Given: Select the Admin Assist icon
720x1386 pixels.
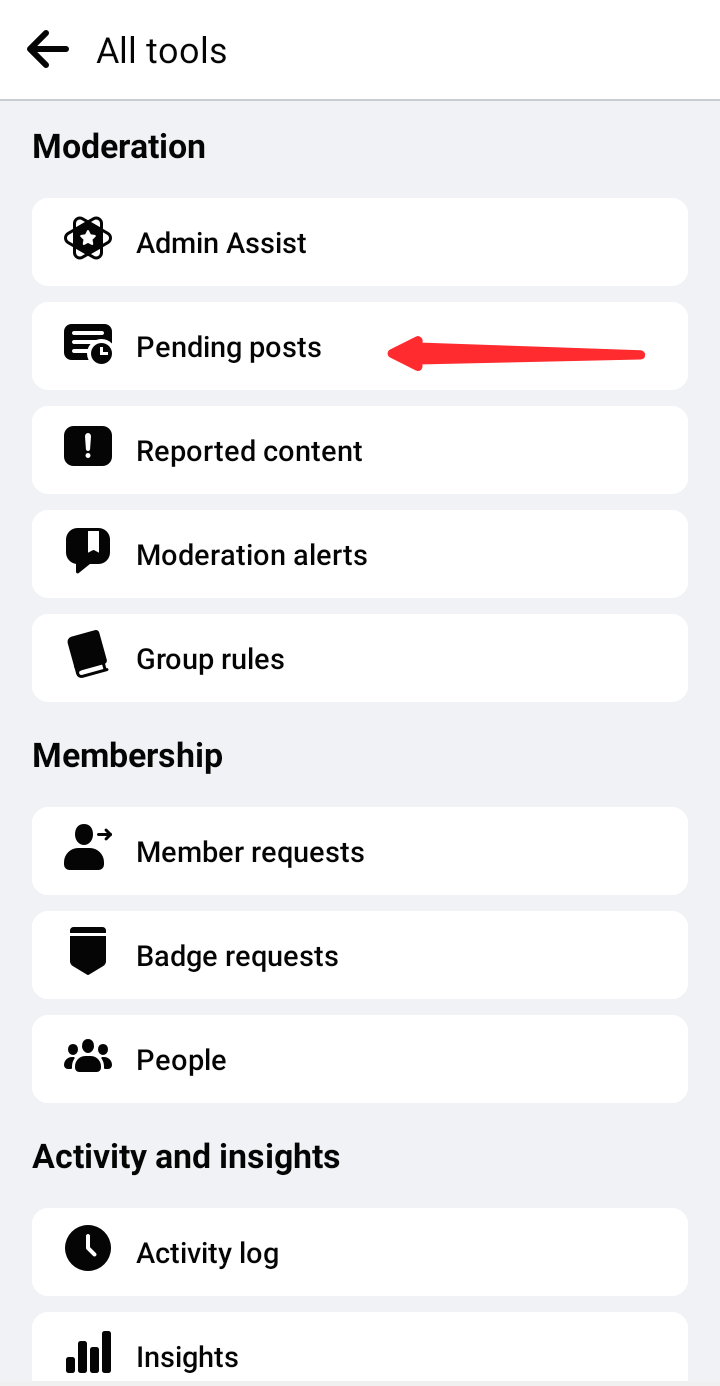Looking at the screenshot, I should [x=87, y=238].
